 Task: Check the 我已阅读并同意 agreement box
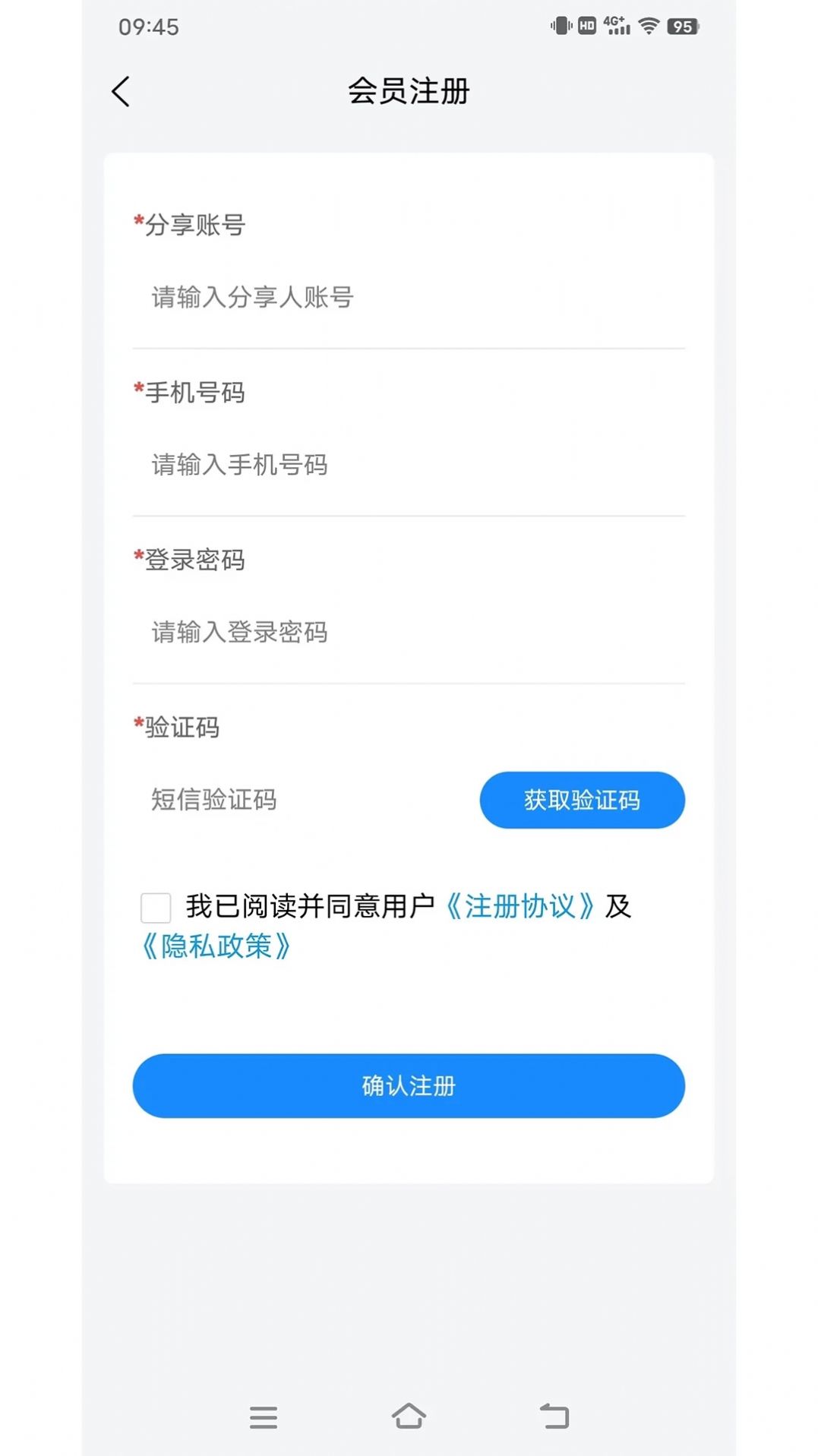[x=156, y=907]
